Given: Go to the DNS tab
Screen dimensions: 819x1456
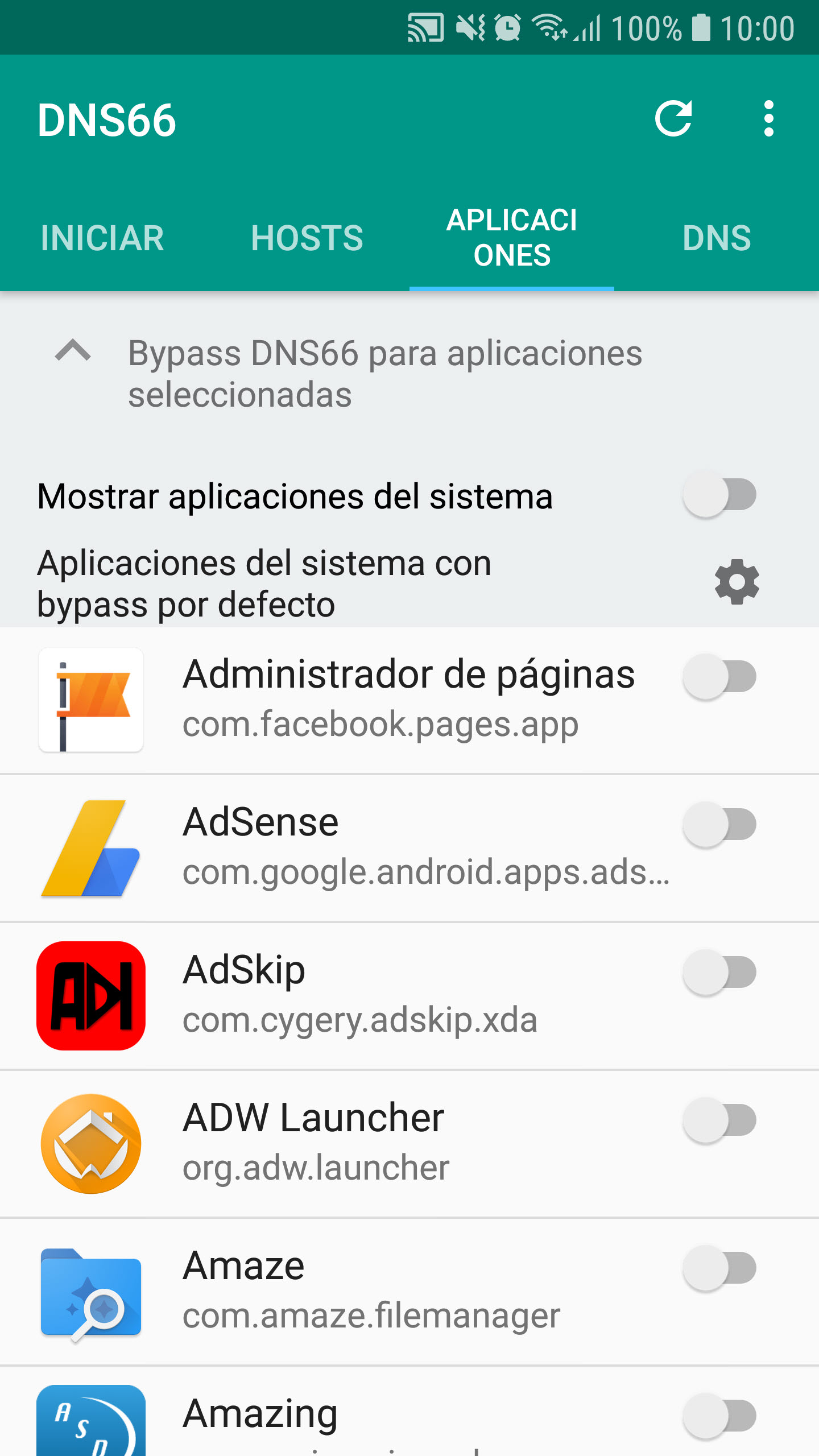Looking at the screenshot, I should point(717,238).
